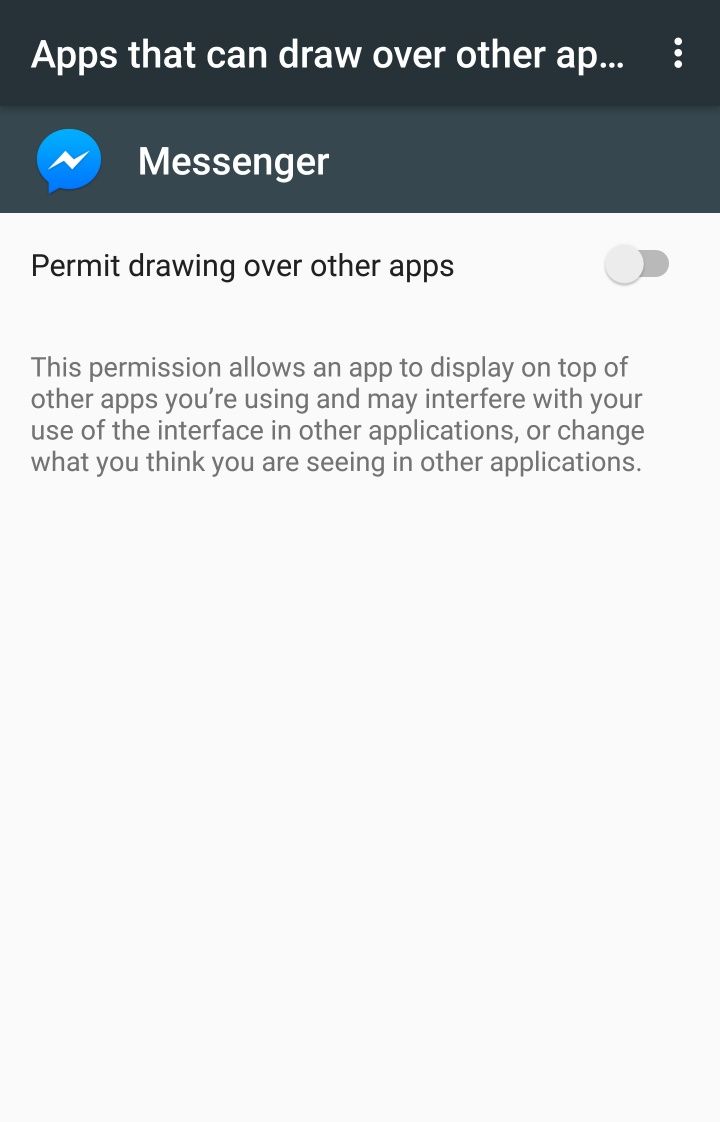Open additional settings from the top-right menu
Screen dimensions: 720x1122
point(679,54)
